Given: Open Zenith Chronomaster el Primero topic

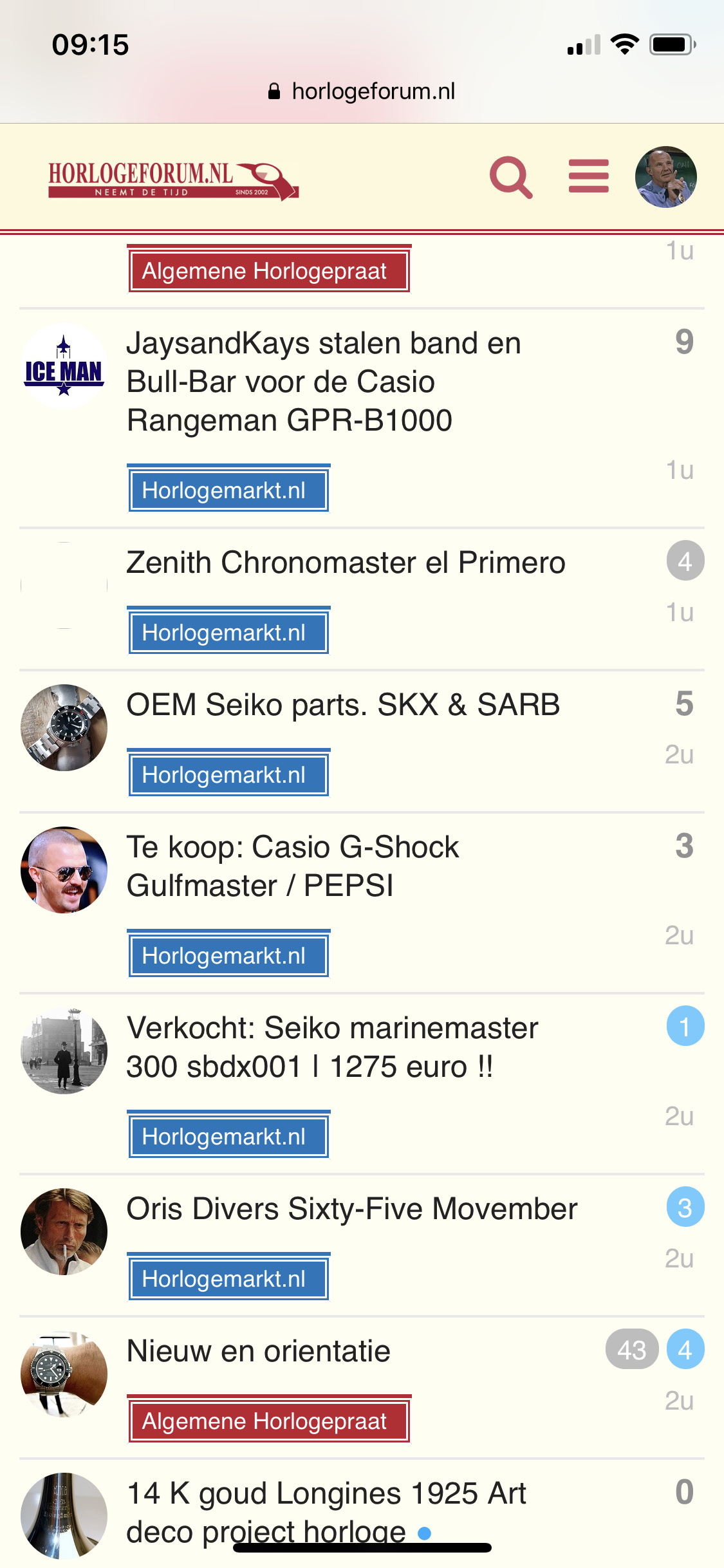Looking at the screenshot, I should click(346, 563).
